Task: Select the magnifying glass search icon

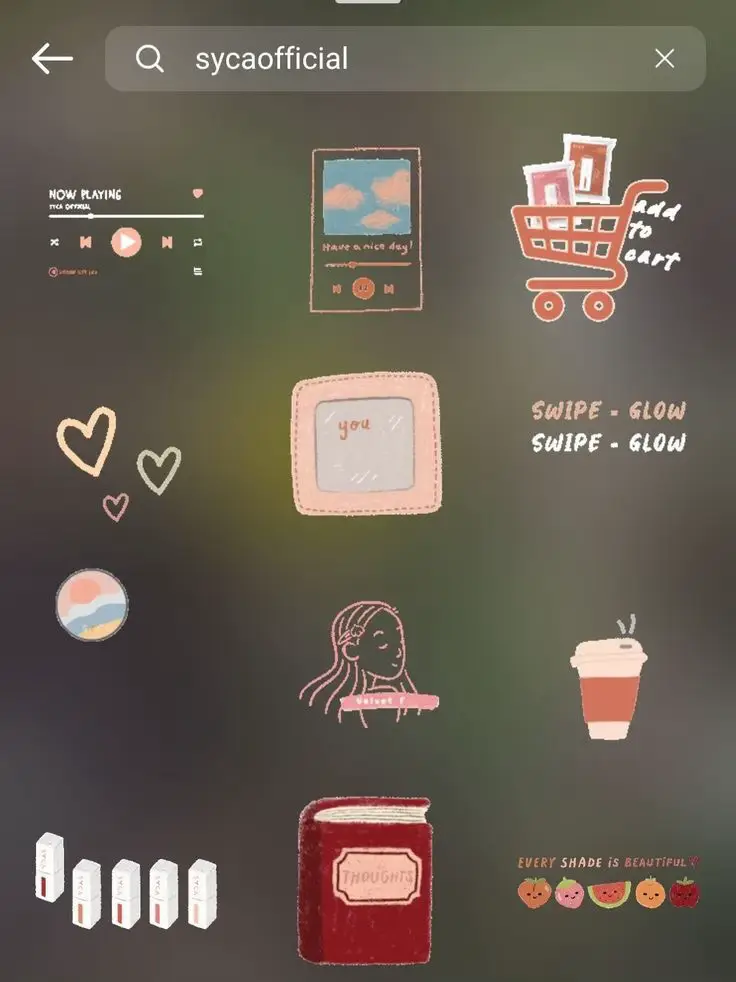Action: pos(151,59)
